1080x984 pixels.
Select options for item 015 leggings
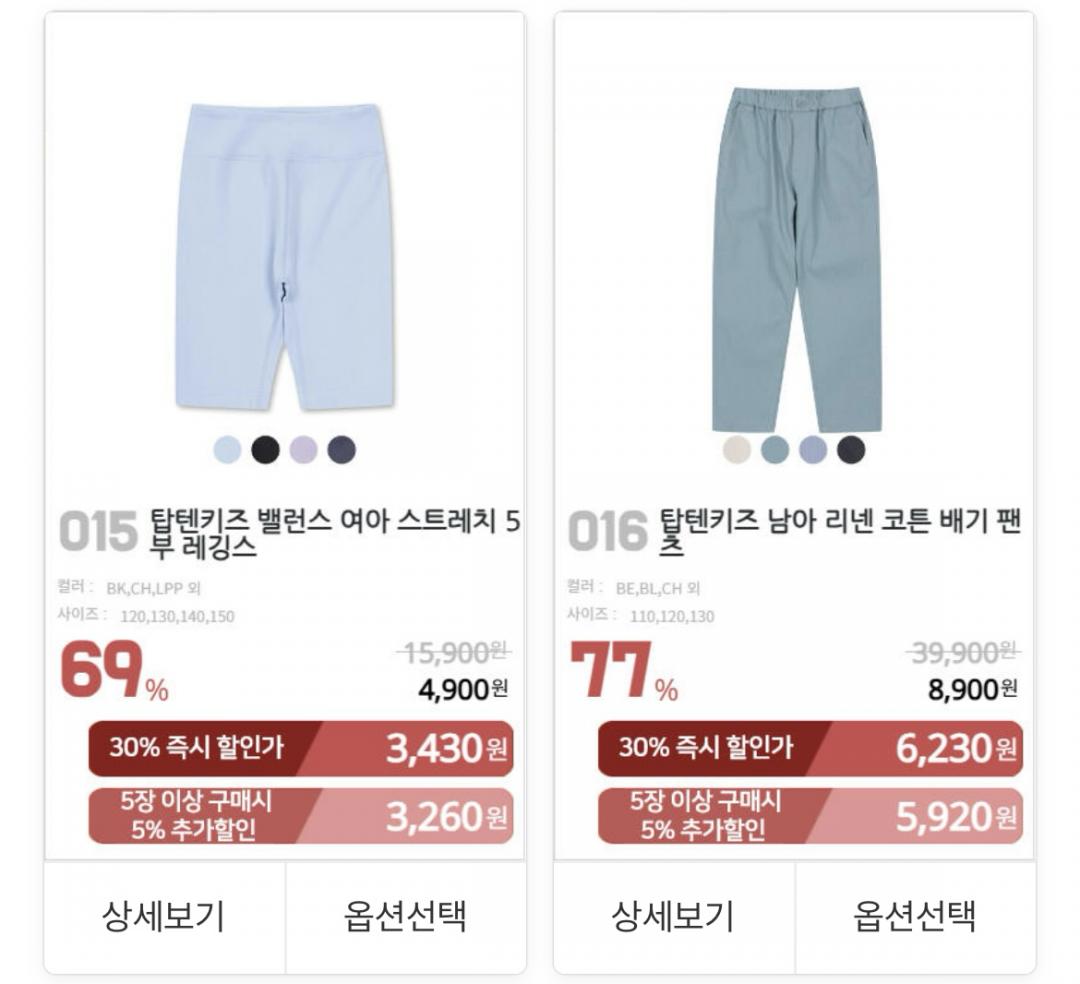click(x=405, y=916)
